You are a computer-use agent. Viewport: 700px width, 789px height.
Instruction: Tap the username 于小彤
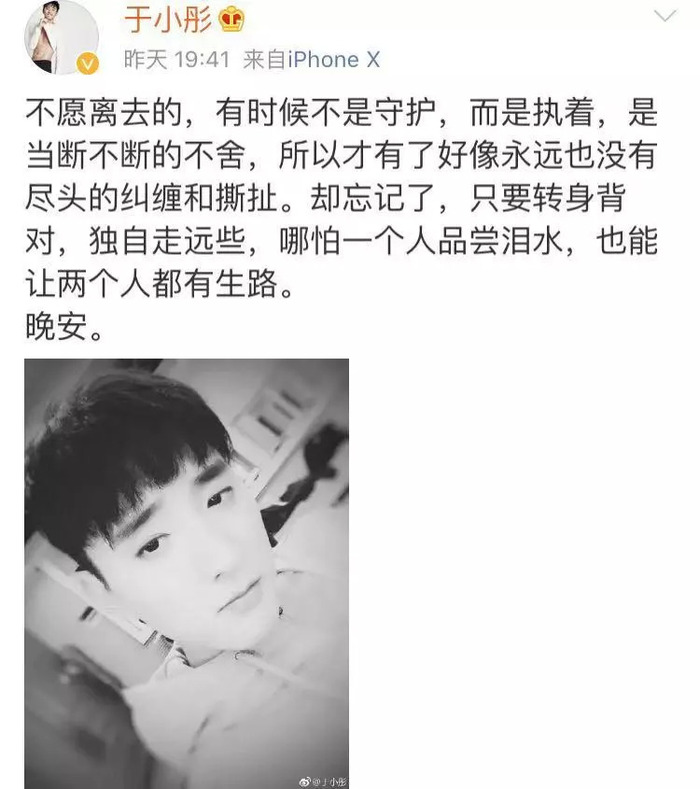(x=166, y=16)
